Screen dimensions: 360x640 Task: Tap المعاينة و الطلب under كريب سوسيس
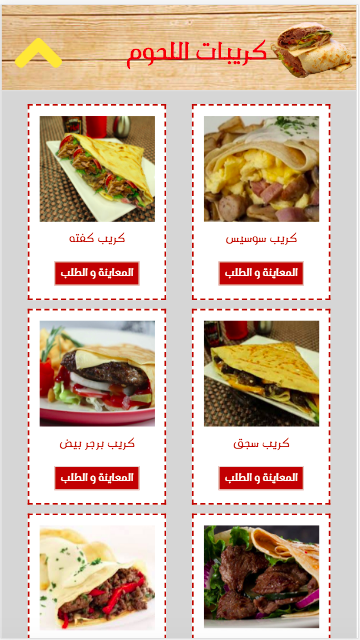(261, 273)
